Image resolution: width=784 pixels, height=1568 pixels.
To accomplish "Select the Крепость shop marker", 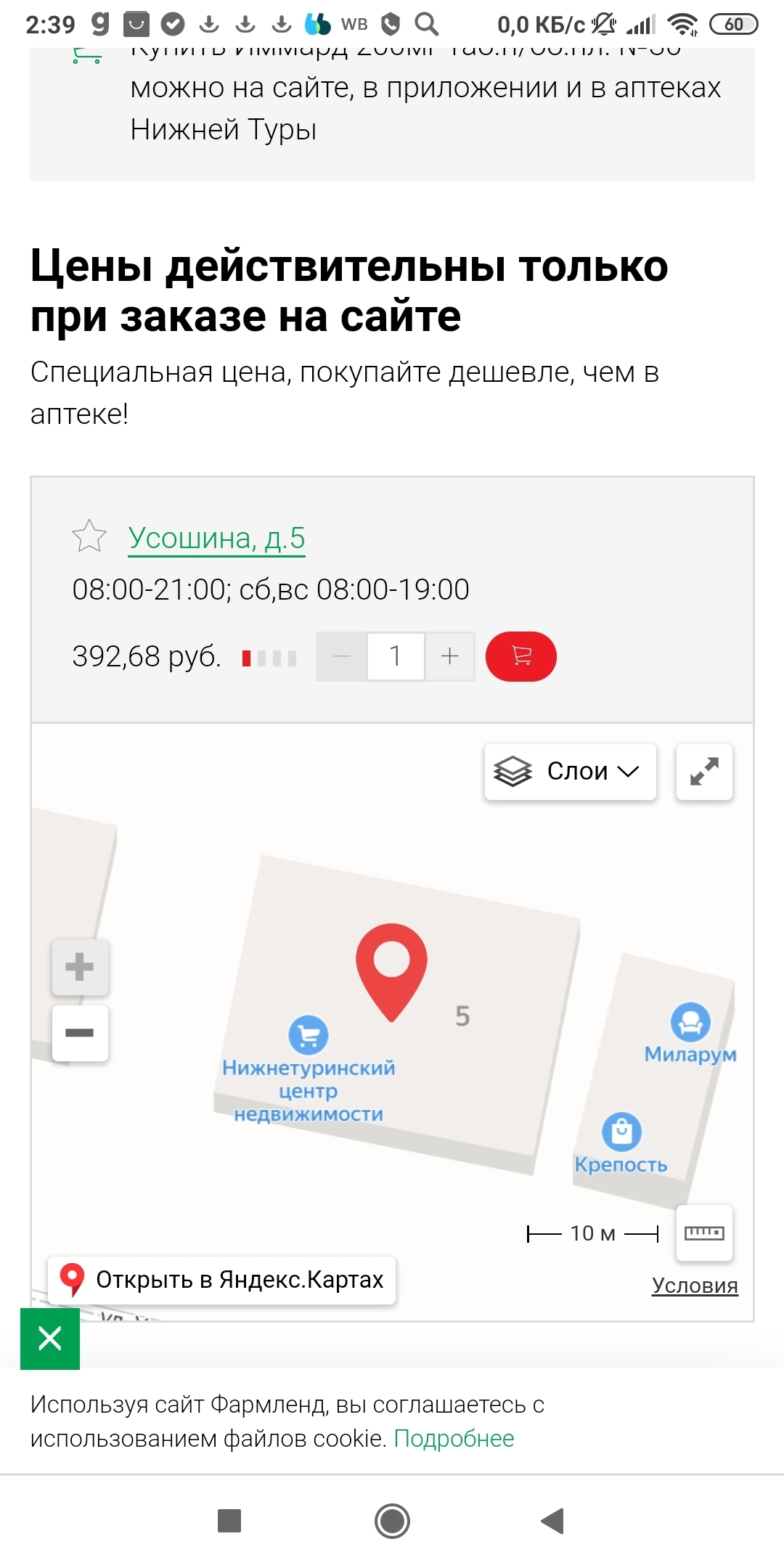I will pos(621,1132).
